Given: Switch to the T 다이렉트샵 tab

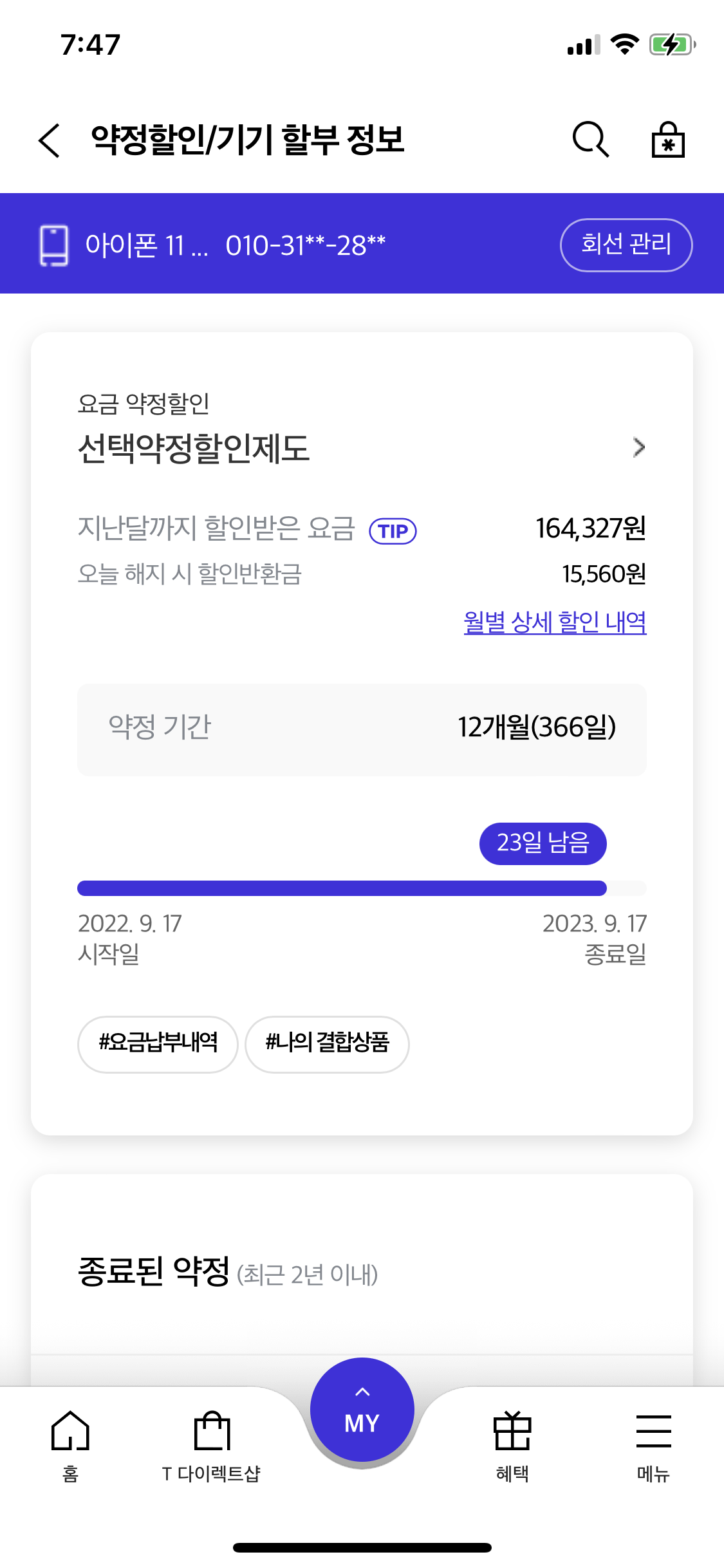Looking at the screenshot, I should tap(212, 1446).
